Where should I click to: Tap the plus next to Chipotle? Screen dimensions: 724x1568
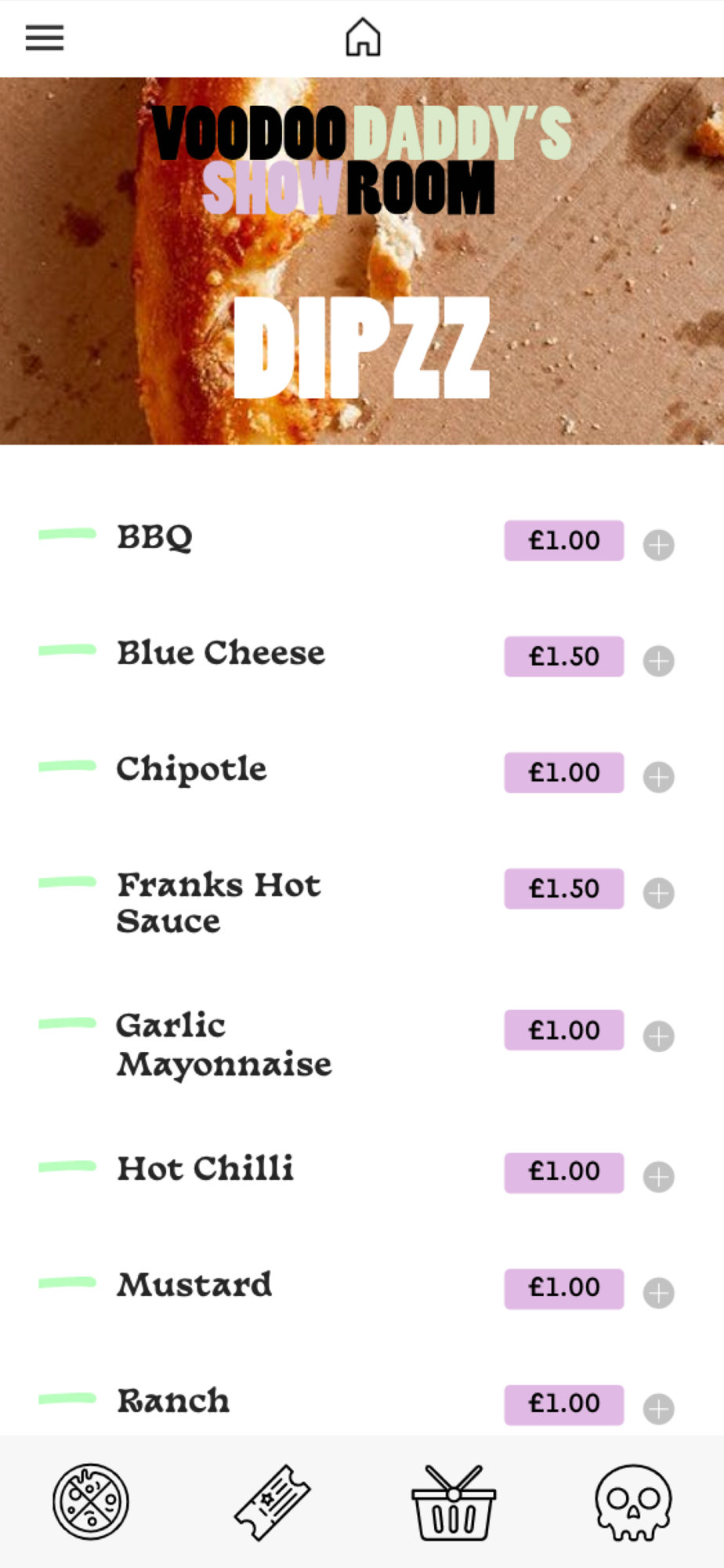coord(659,777)
